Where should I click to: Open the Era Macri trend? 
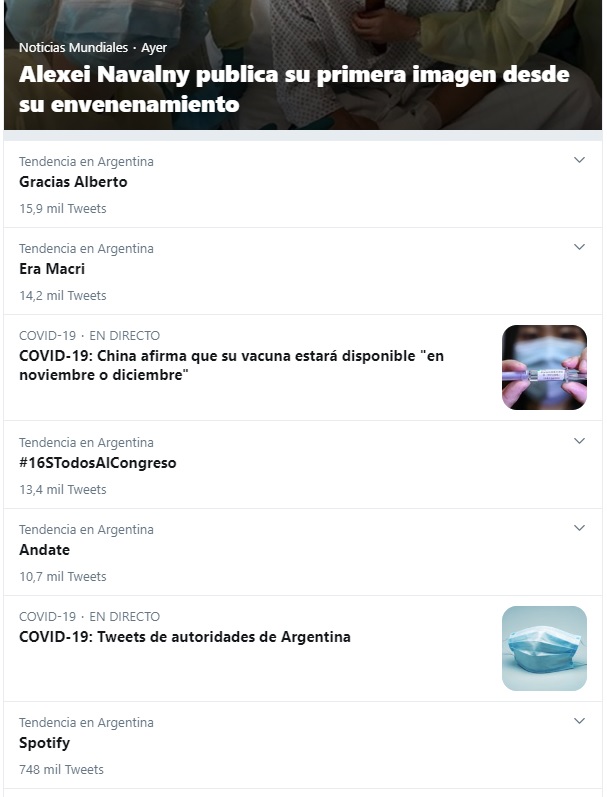[52, 269]
